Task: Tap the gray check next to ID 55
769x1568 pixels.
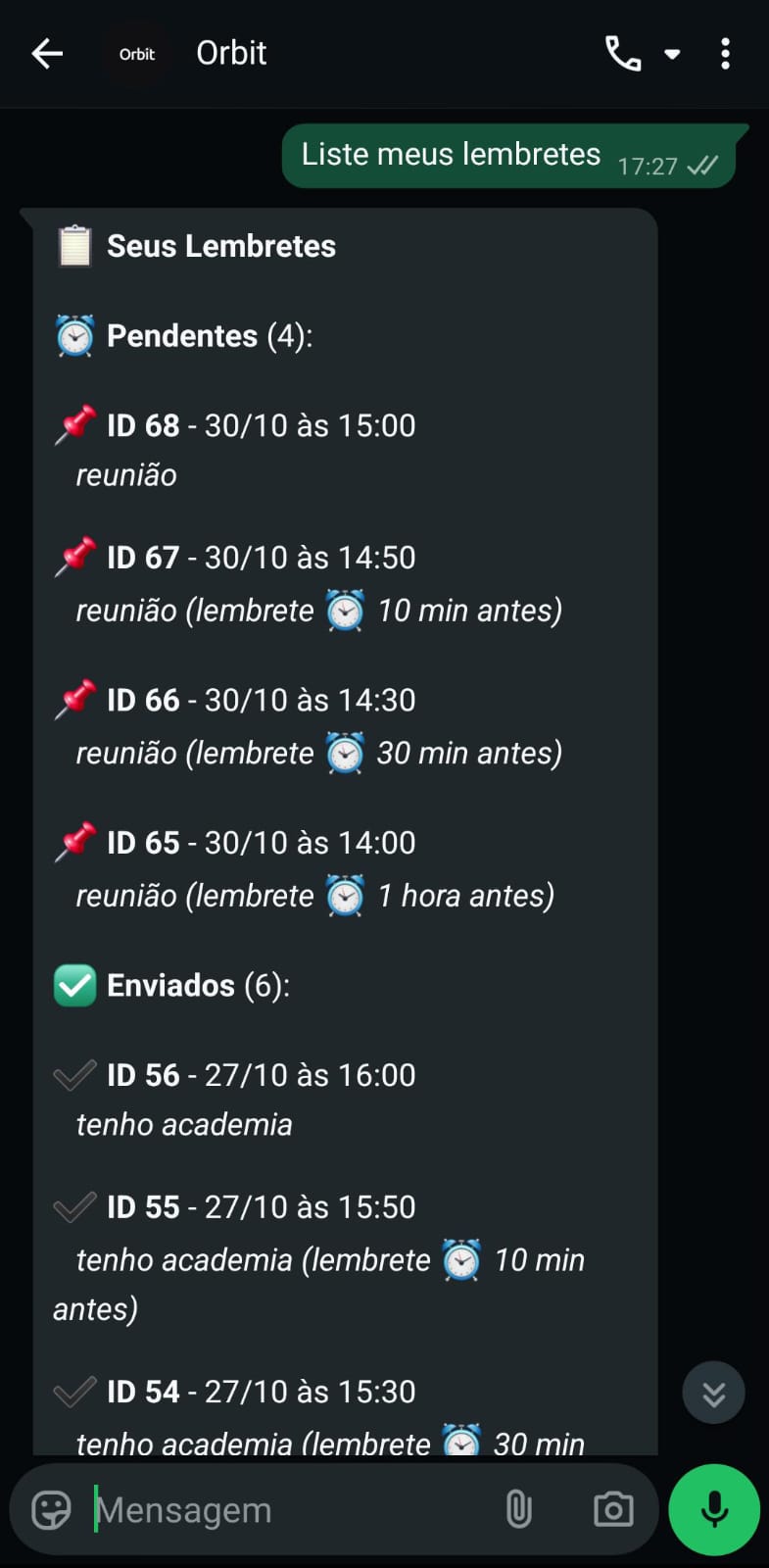Action: pos(75,1207)
